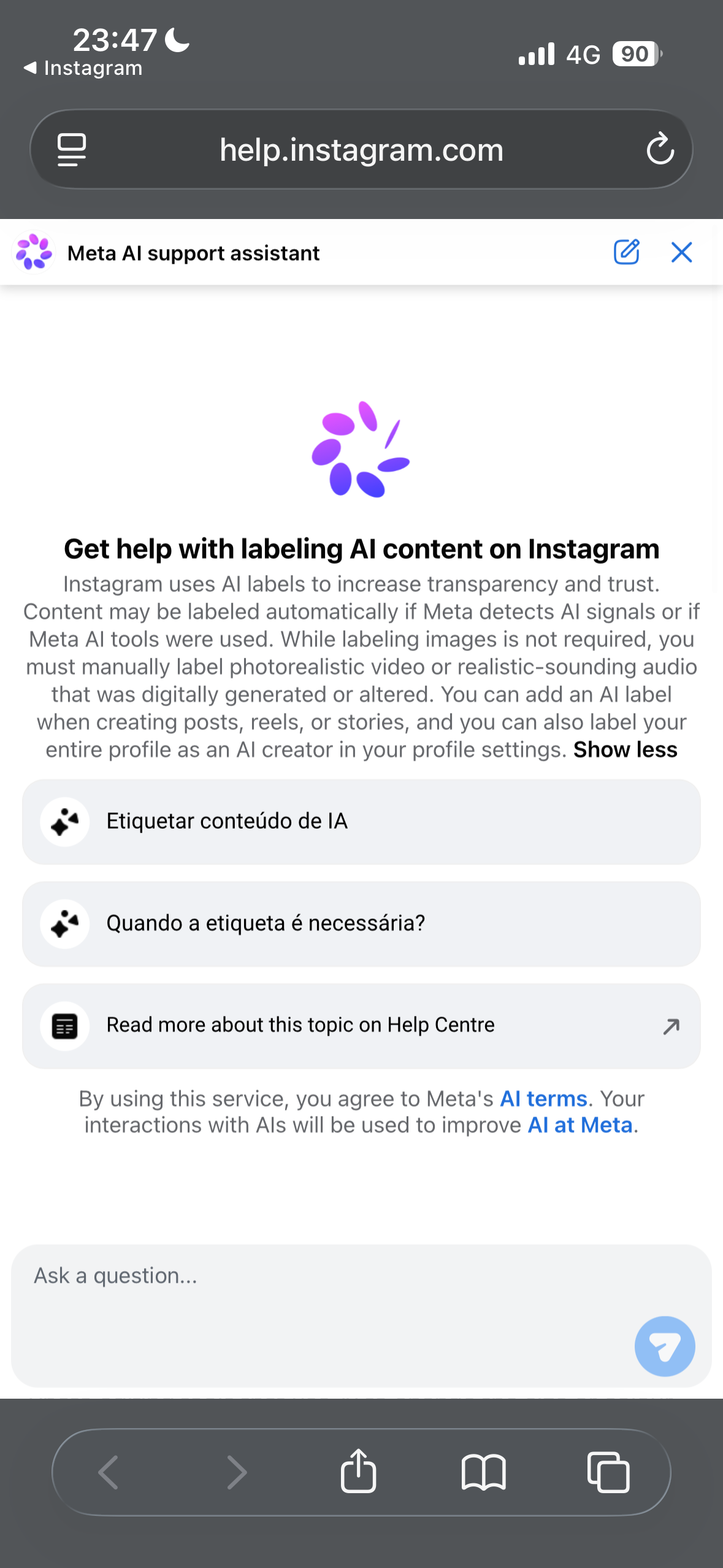Screen dimensions: 723x1568
Task: Show all open browser tabs
Action: pyautogui.click(x=608, y=1472)
